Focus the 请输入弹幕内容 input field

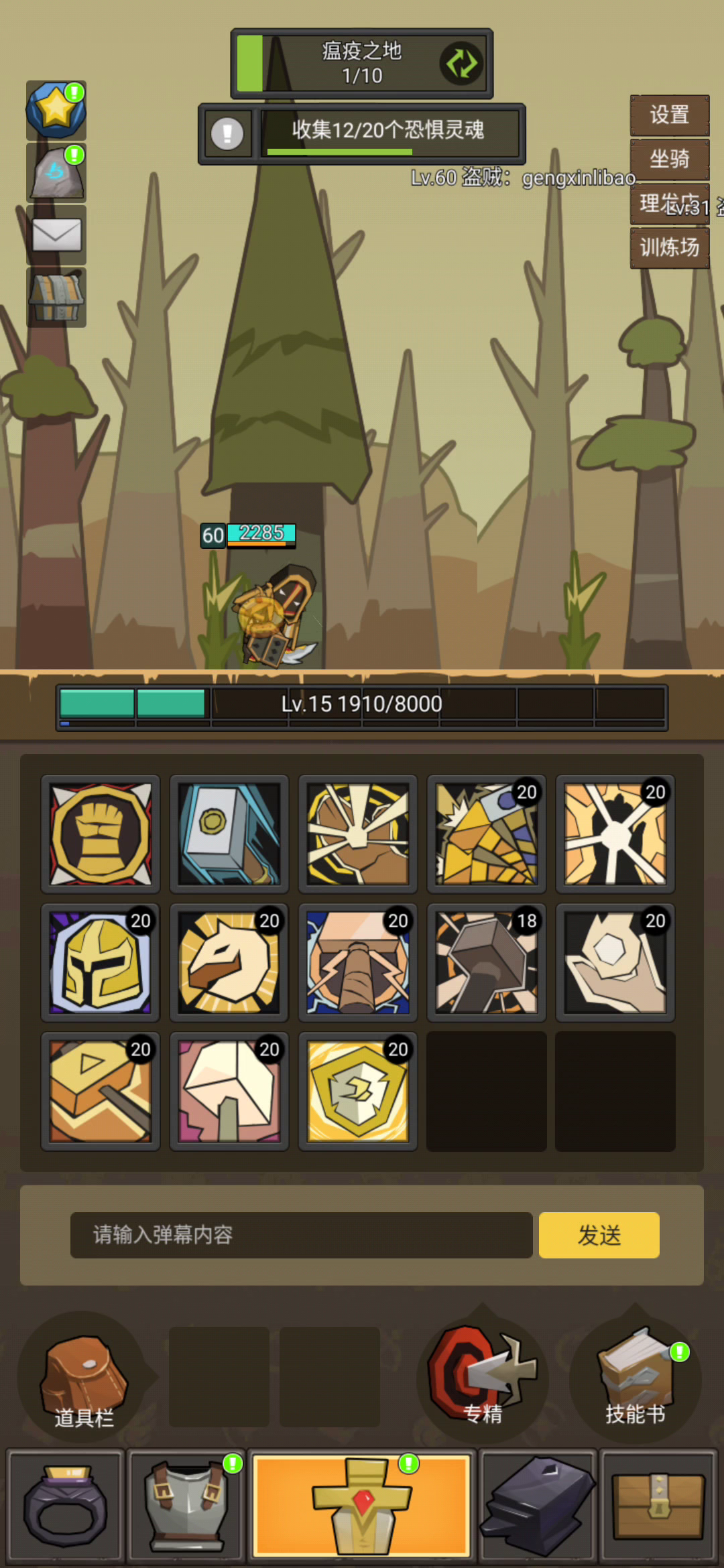tap(302, 1235)
